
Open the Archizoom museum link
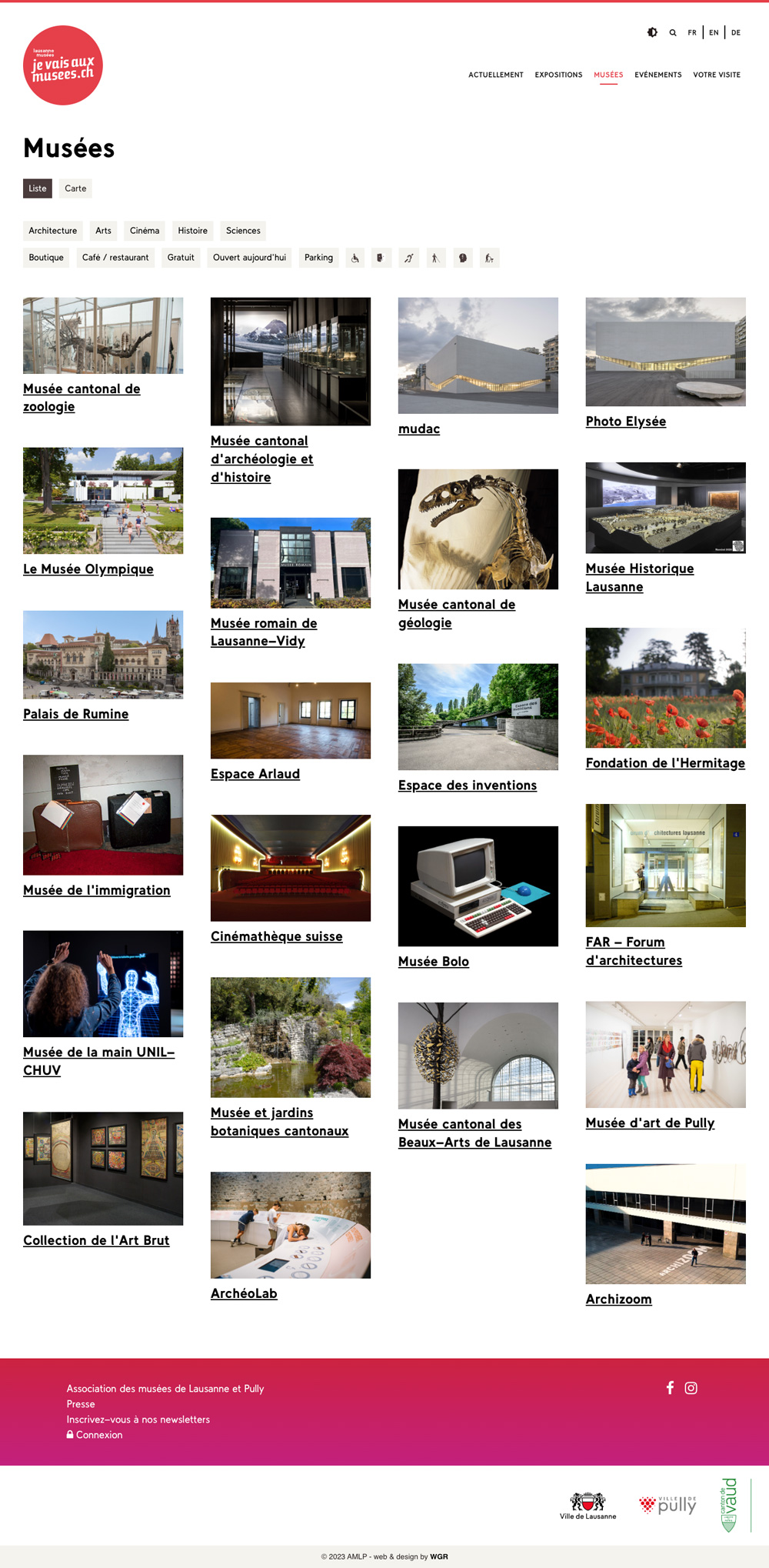(x=618, y=1299)
